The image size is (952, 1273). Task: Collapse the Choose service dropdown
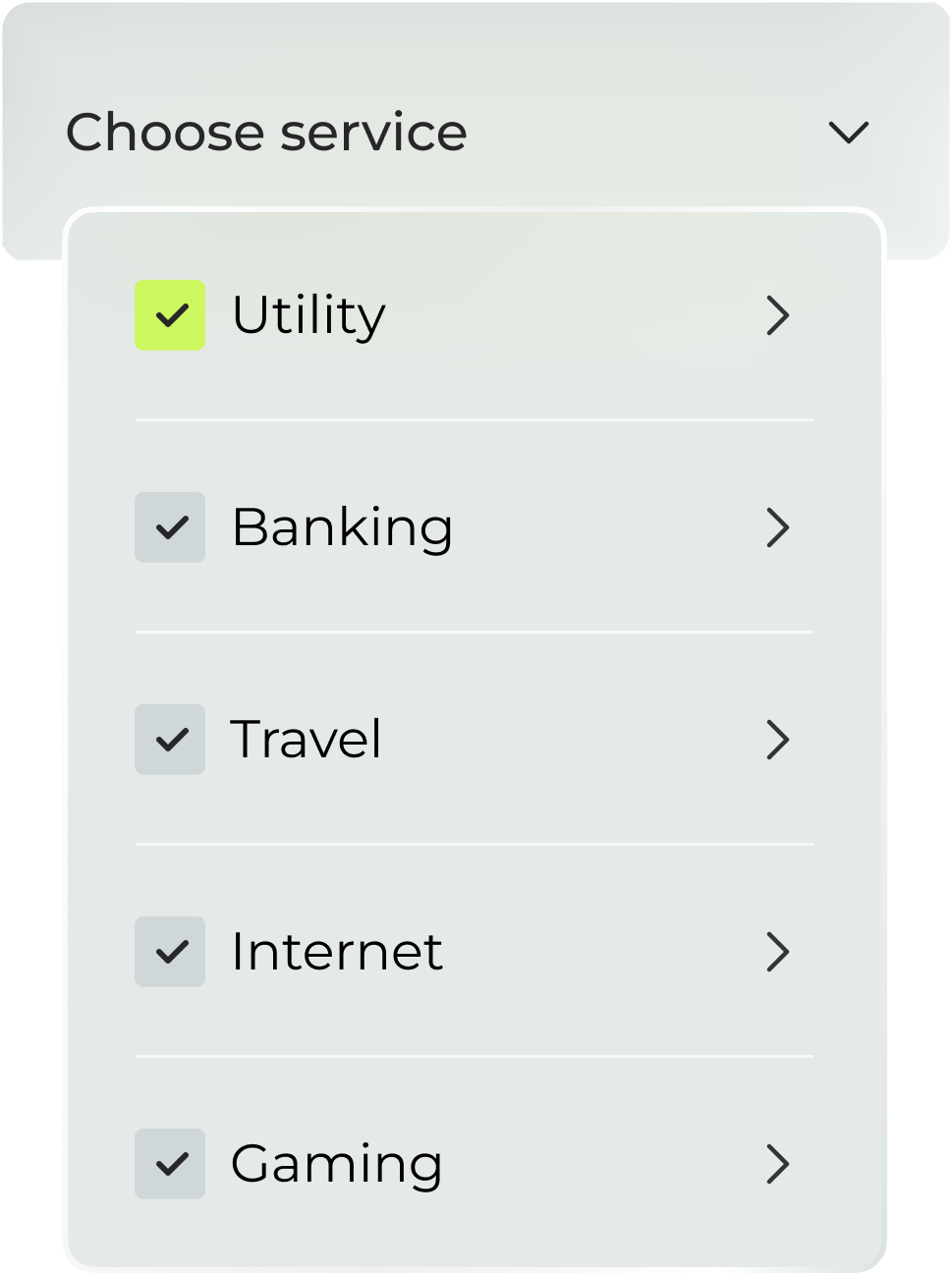pyautogui.click(x=848, y=132)
